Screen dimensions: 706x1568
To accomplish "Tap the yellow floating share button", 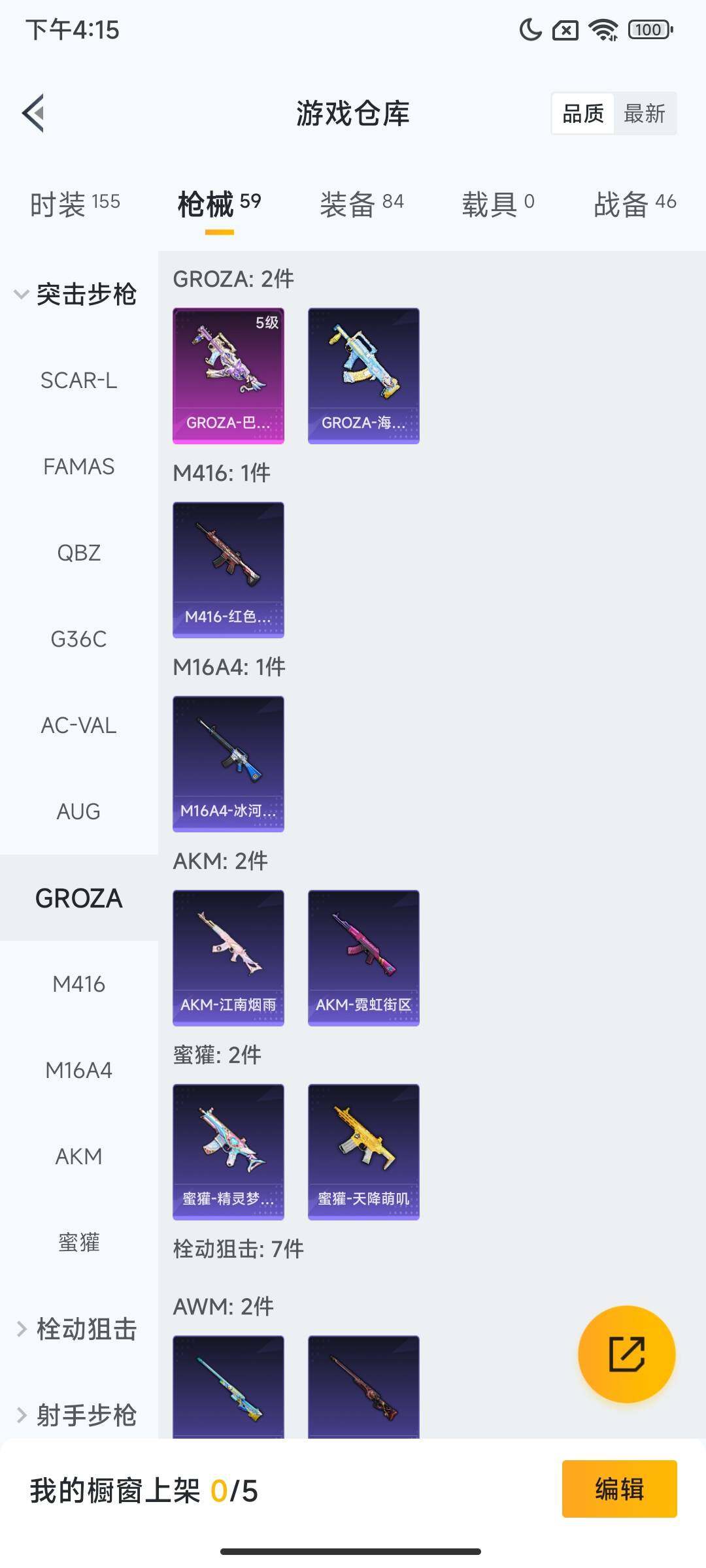I will pyautogui.click(x=626, y=1354).
